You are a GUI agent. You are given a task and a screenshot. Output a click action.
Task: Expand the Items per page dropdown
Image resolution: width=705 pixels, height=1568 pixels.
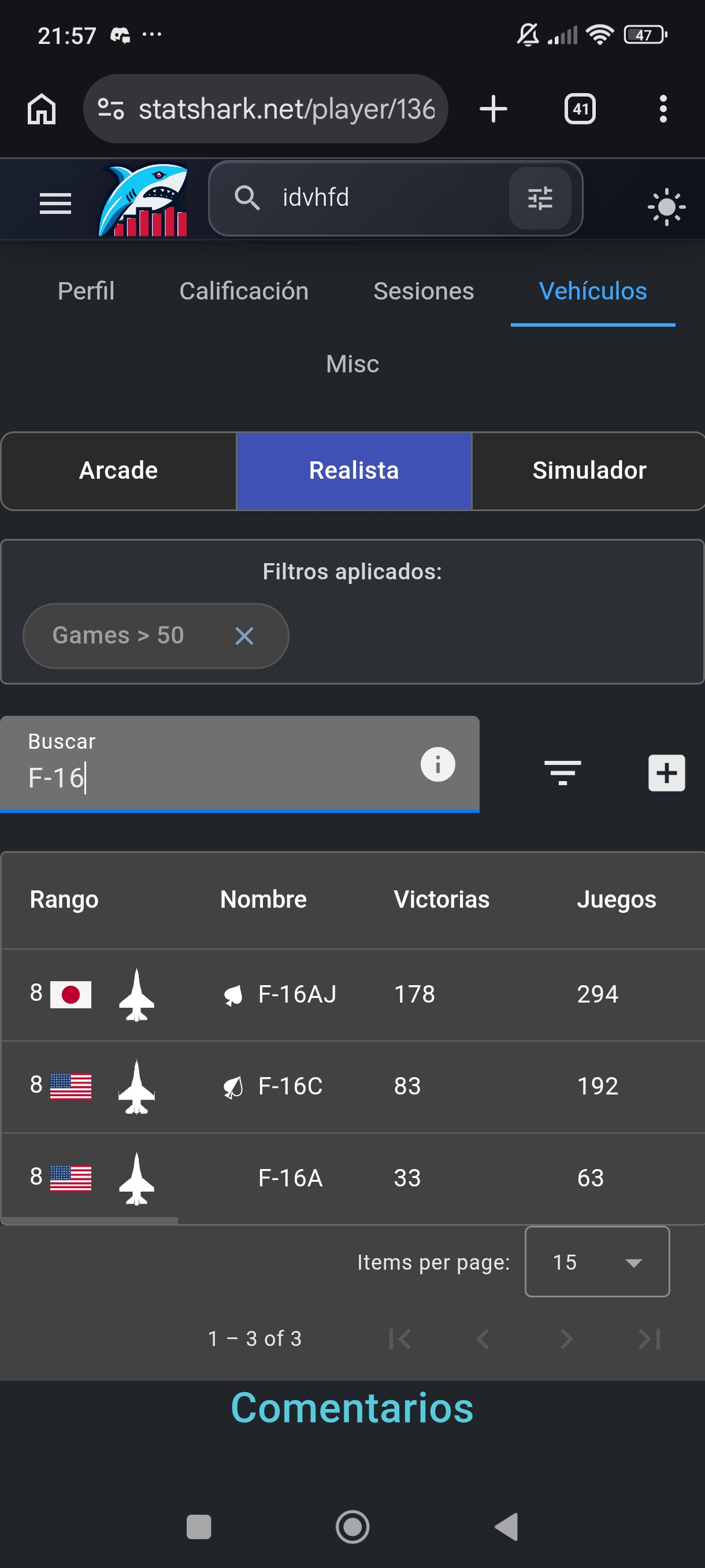click(x=597, y=1262)
